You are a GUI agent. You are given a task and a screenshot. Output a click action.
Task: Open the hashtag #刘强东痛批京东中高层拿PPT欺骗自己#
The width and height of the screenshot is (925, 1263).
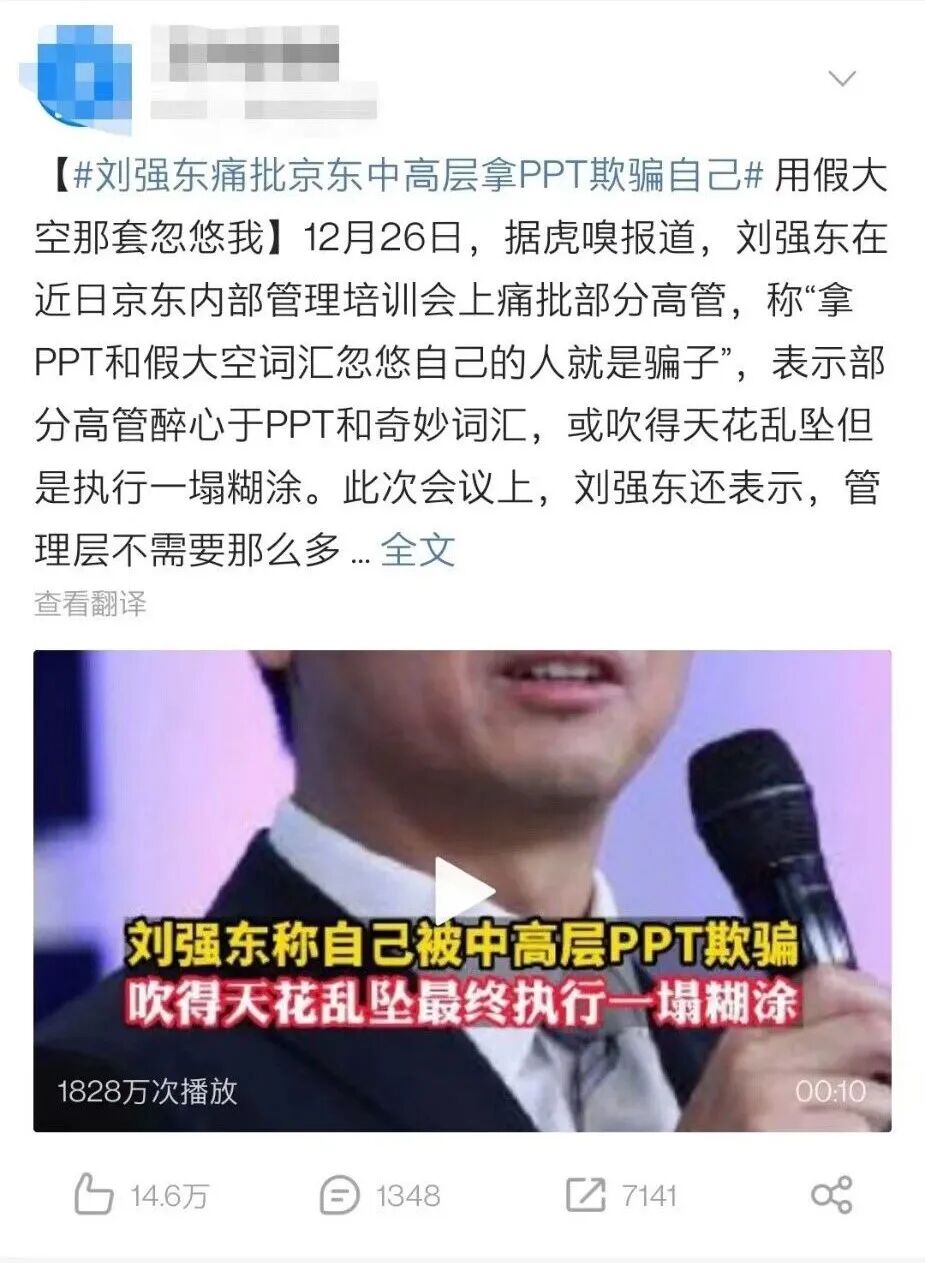(418, 177)
